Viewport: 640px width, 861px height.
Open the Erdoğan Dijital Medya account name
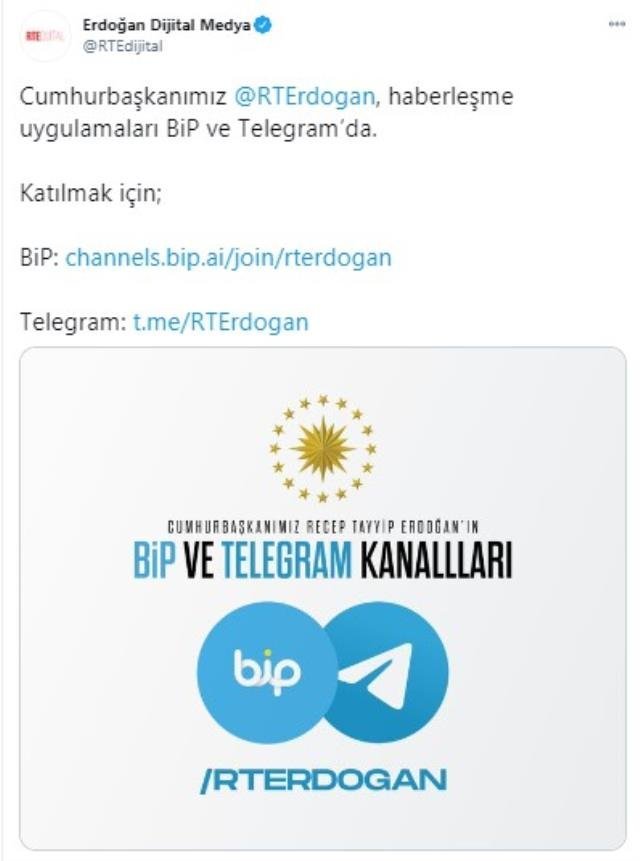(x=166, y=25)
